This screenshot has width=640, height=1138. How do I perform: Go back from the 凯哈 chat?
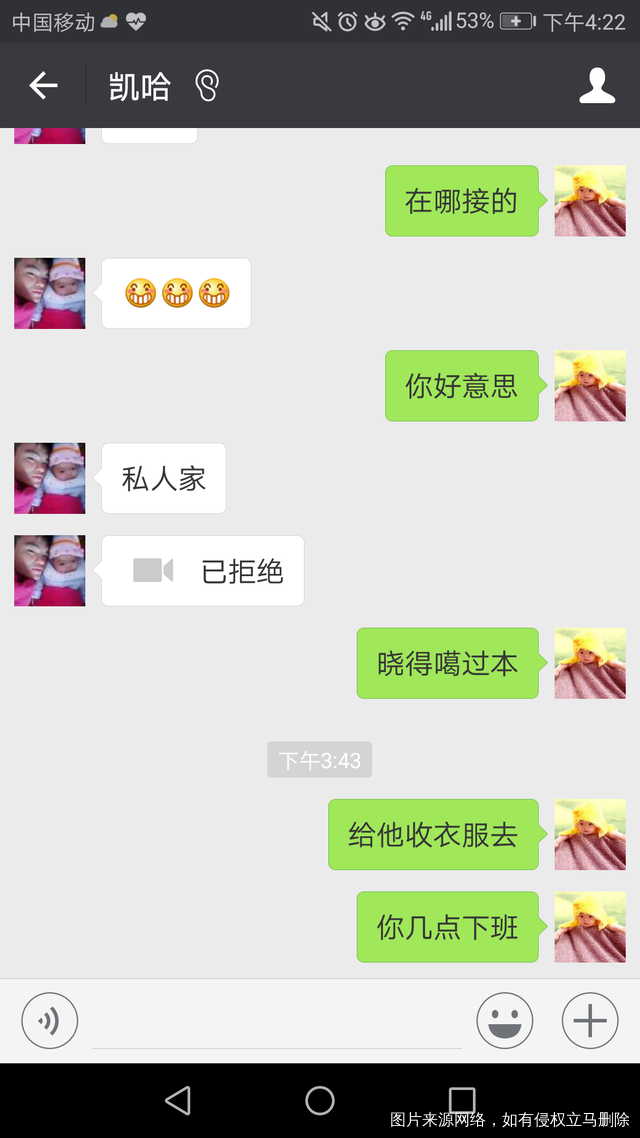point(43,86)
